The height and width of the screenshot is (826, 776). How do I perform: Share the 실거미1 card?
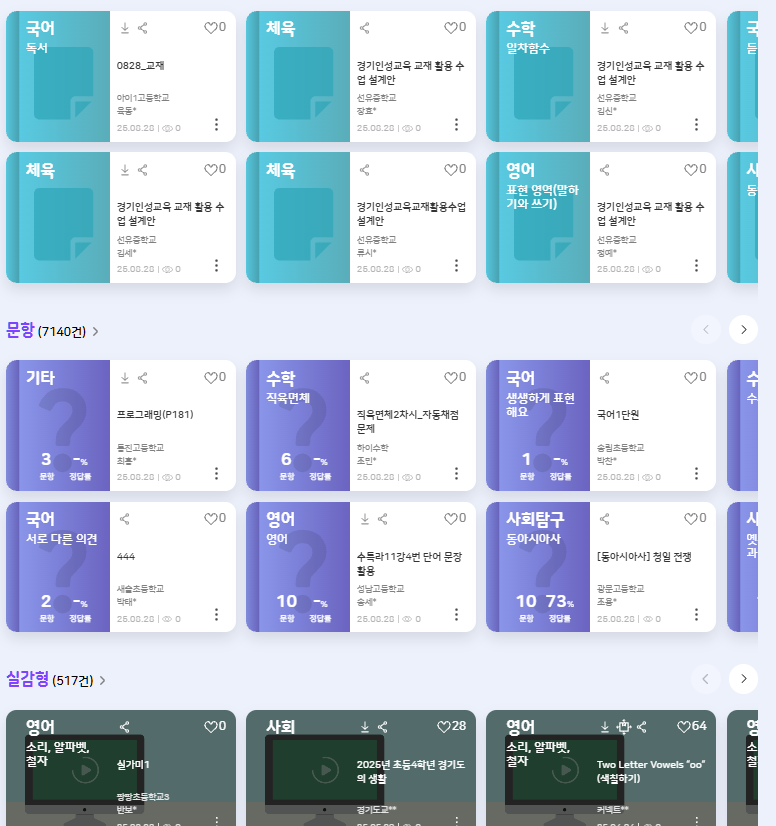click(125, 727)
